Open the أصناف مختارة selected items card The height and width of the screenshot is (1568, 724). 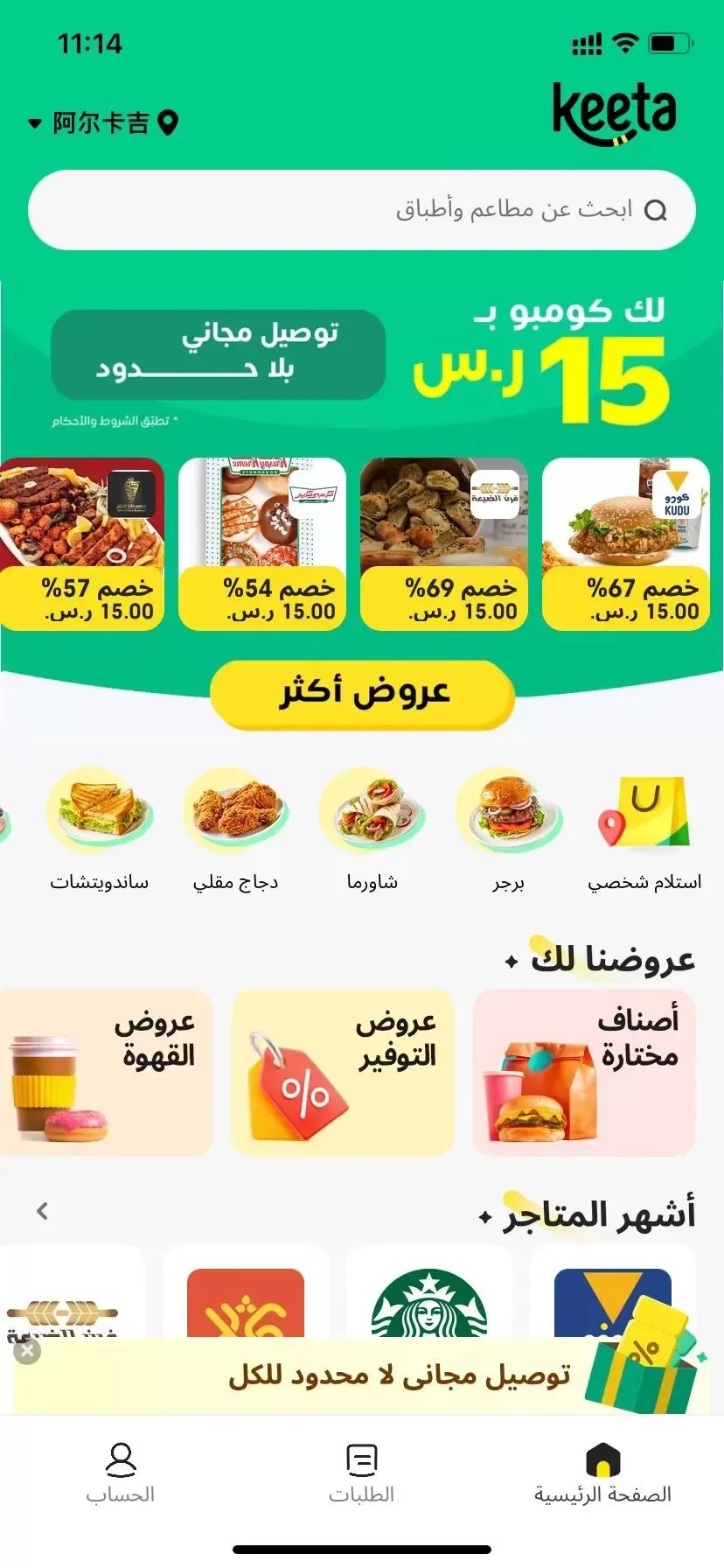tap(584, 1072)
